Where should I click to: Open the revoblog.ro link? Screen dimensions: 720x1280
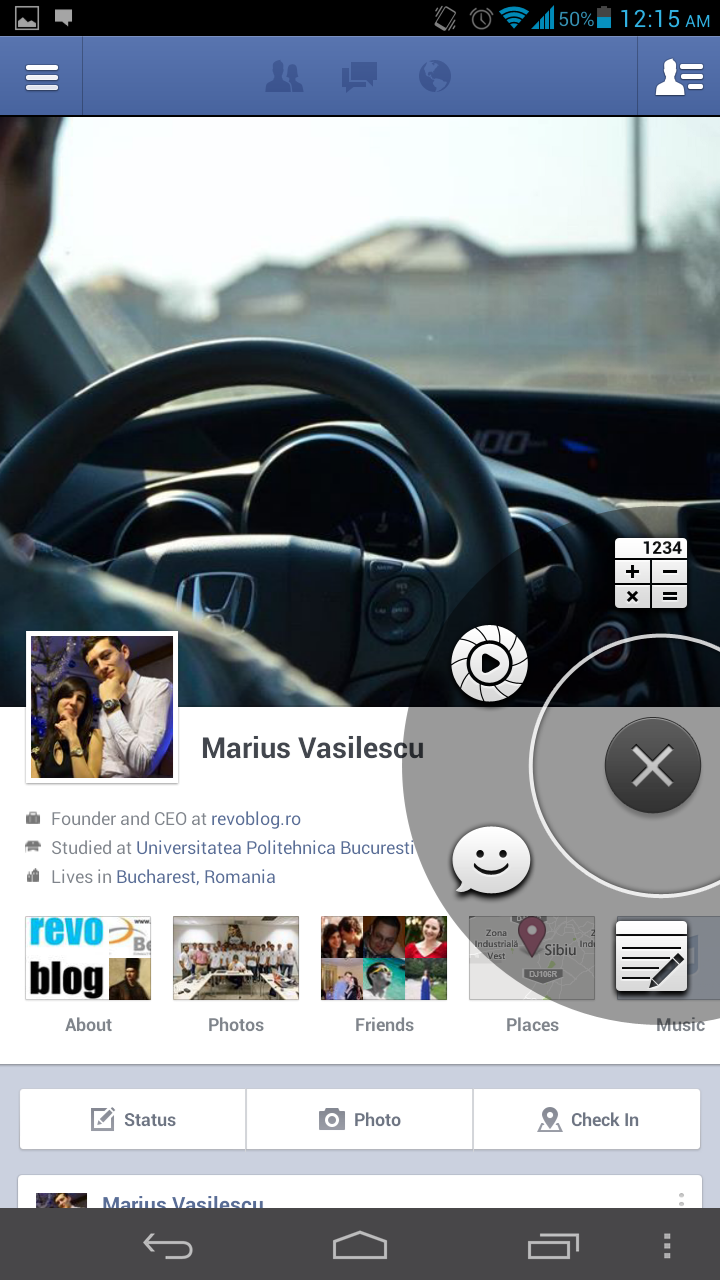pos(256,819)
